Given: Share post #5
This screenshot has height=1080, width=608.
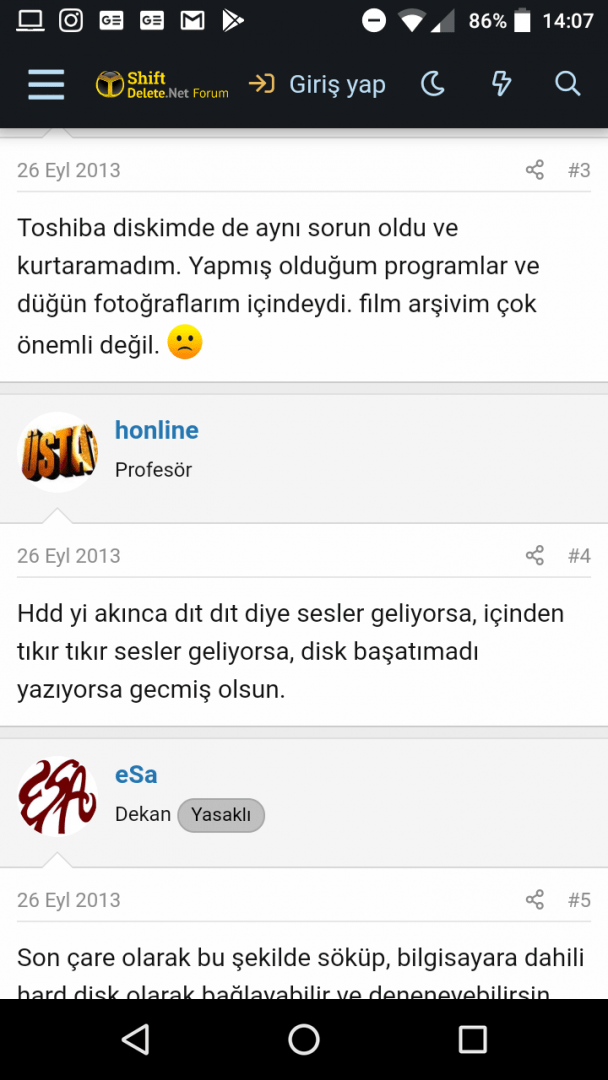Looking at the screenshot, I should pos(535,900).
